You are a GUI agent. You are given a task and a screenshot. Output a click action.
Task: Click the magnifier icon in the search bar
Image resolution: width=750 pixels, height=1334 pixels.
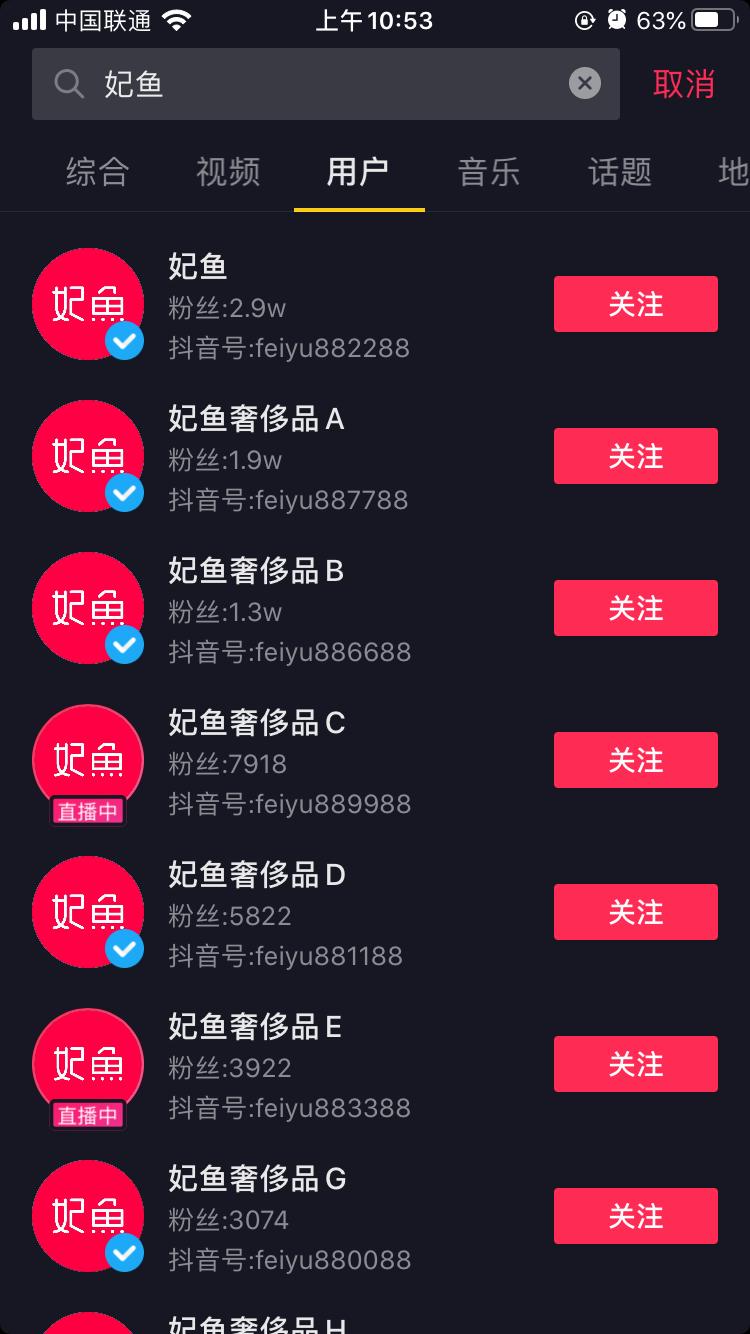68,83
